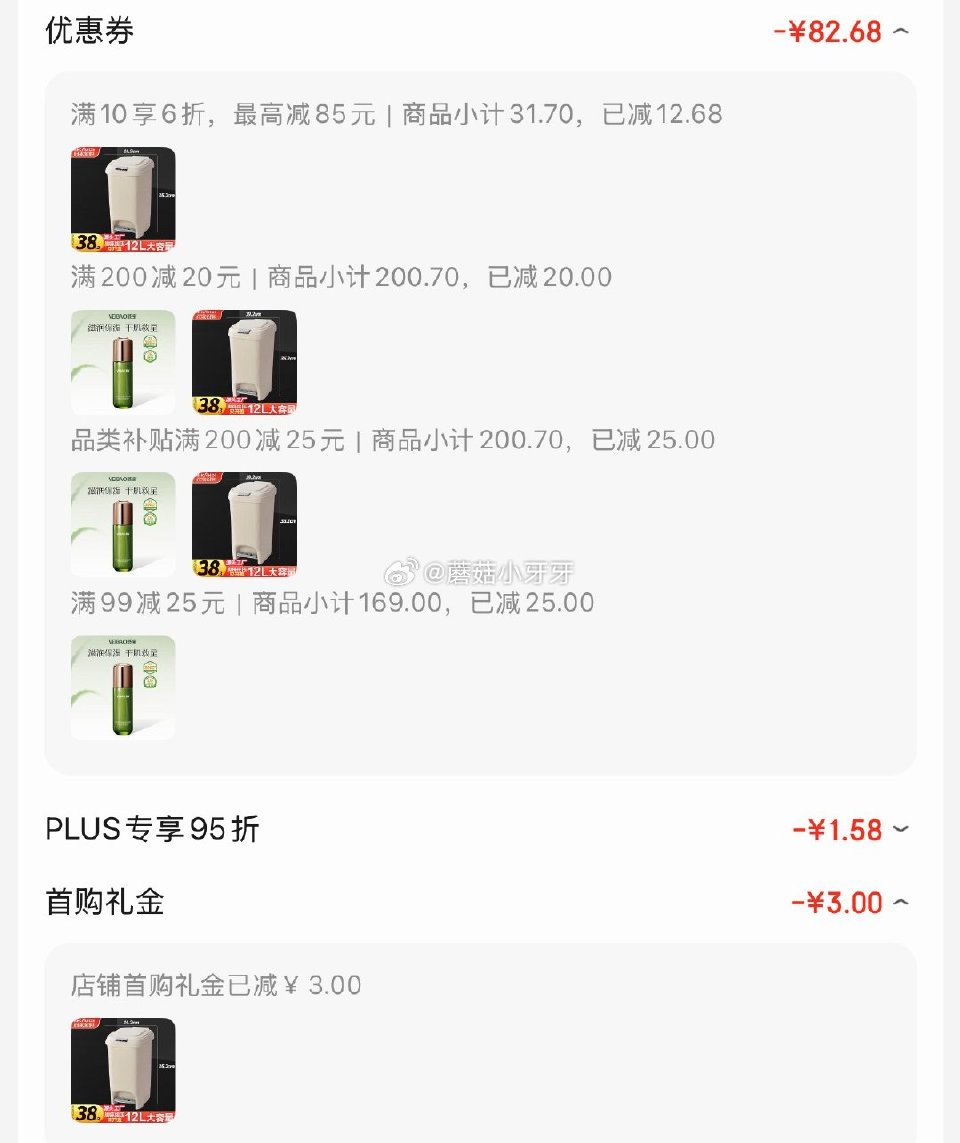The image size is (960, 1143).
Task: Tap the trash bin thumbnail under 满10享6折
Action: click(124, 198)
